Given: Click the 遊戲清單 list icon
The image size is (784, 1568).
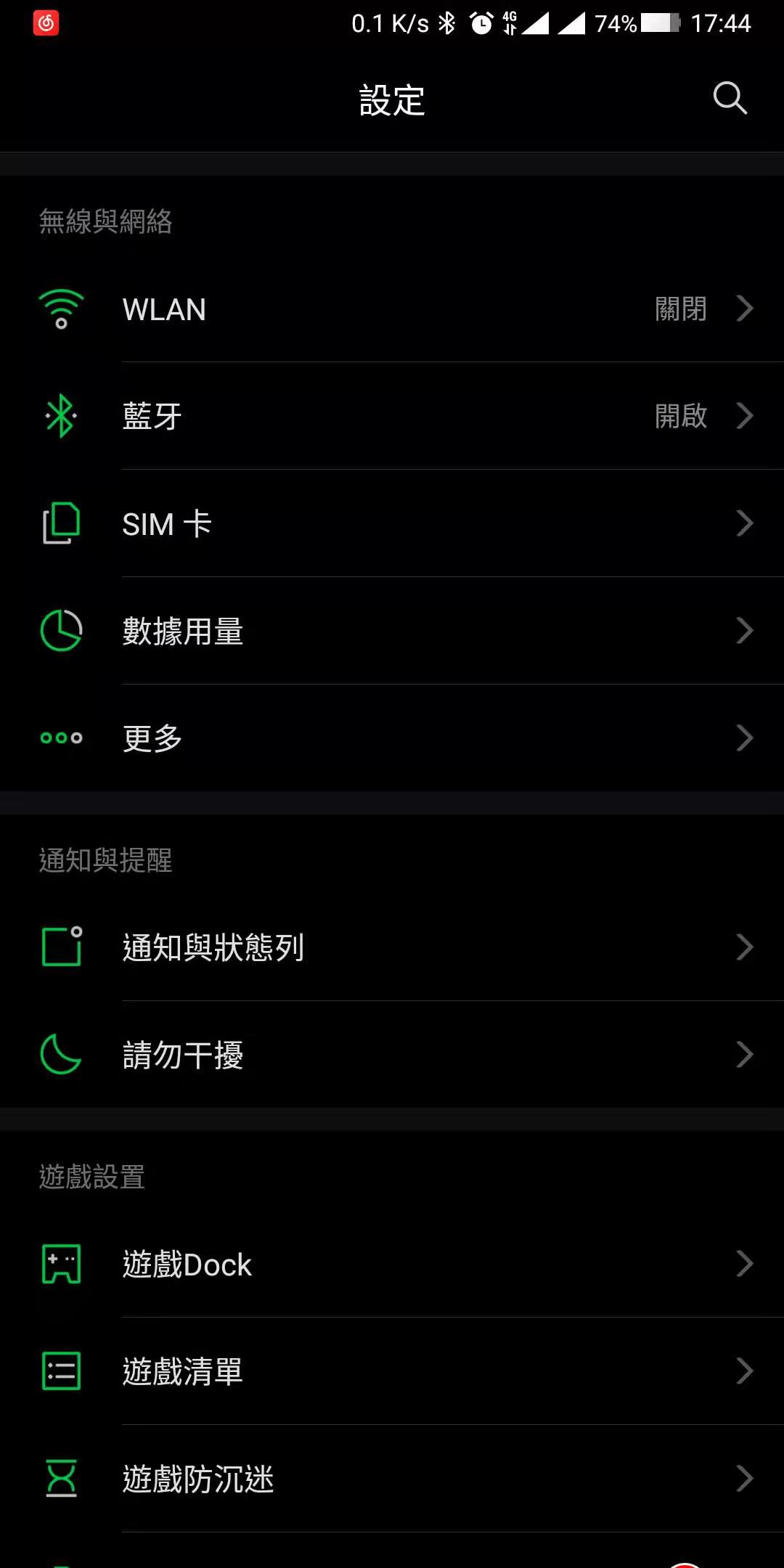Looking at the screenshot, I should (x=61, y=1371).
